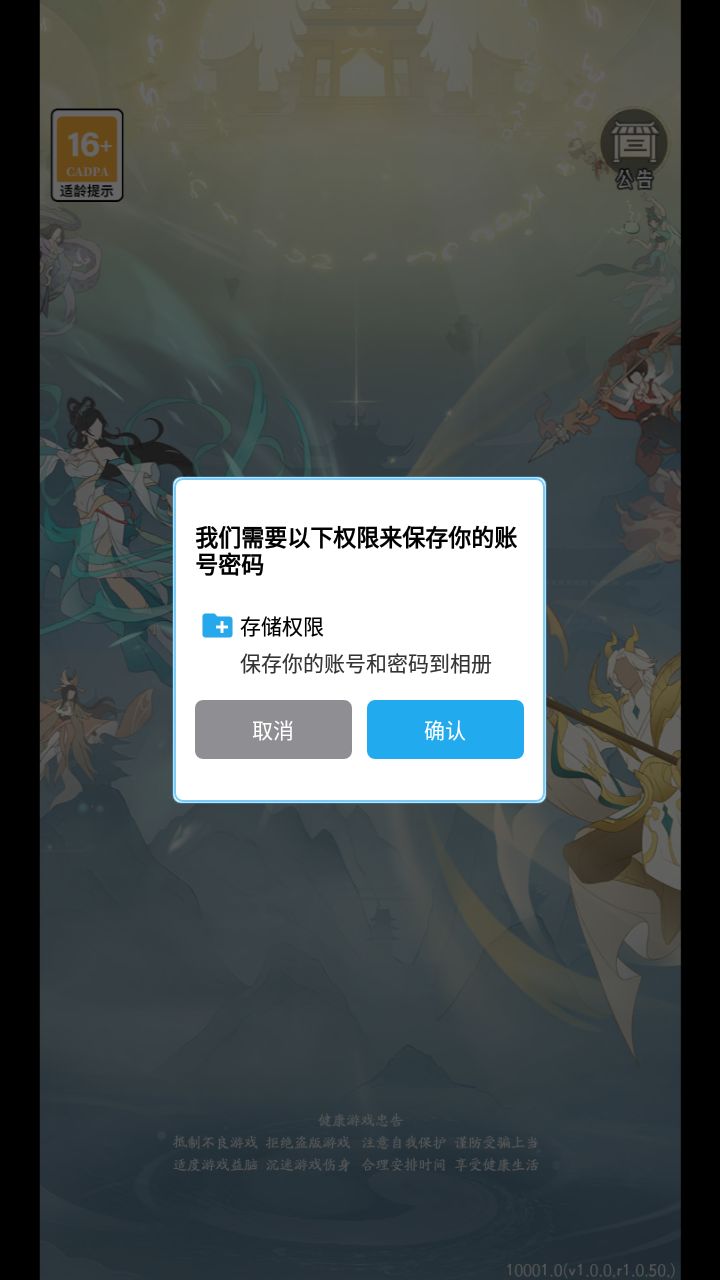Tap 取消 to decline the permission request
This screenshot has height=1280, width=720.
273,730
